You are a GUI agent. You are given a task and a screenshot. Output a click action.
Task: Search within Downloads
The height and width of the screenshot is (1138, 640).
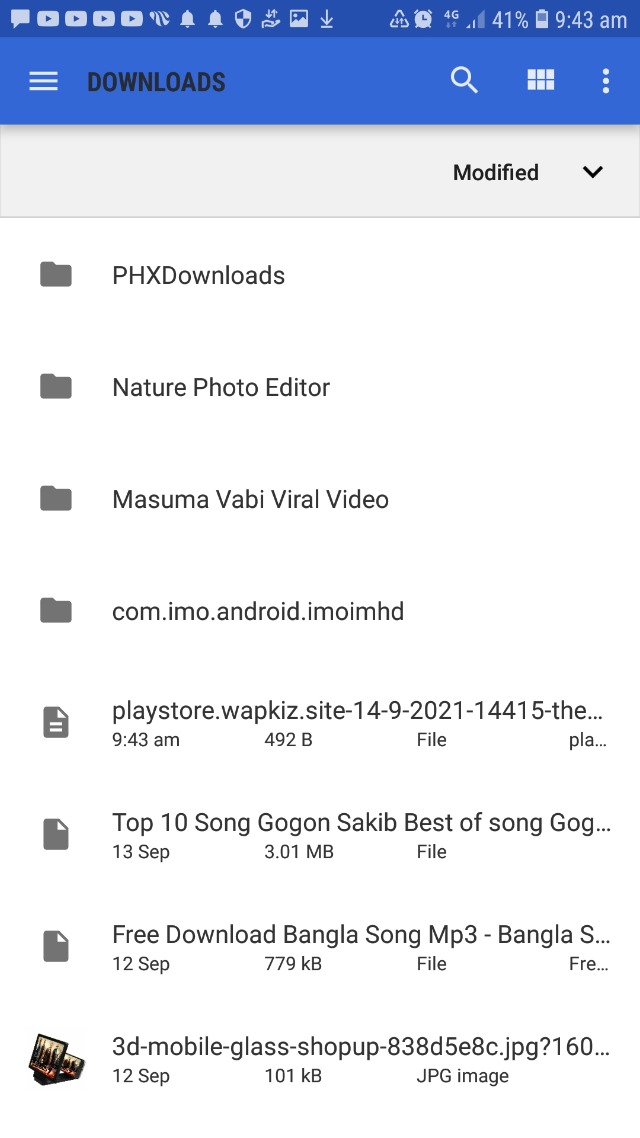(464, 81)
